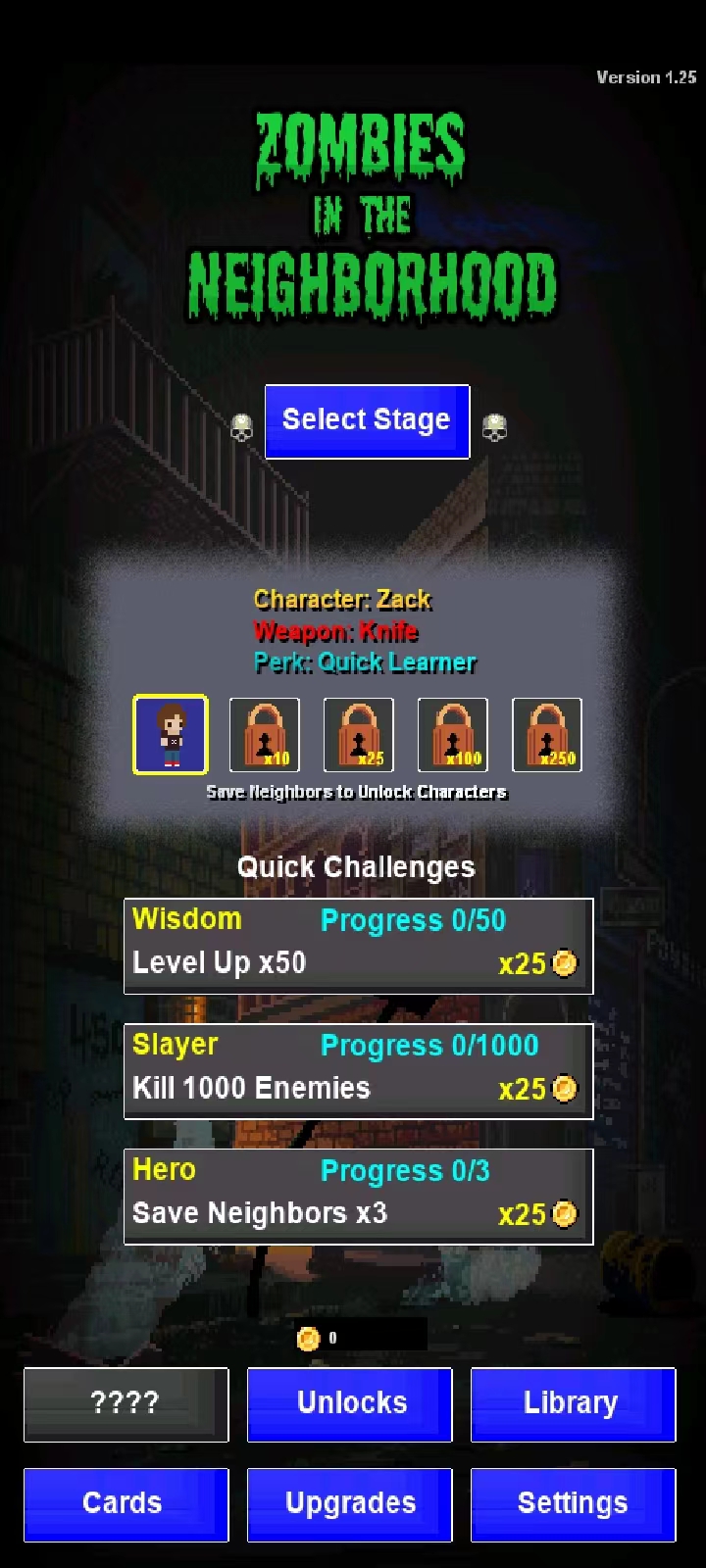Select the Zack character portrait
This screenshot has width=706, height=1568.
click(171, 734)
